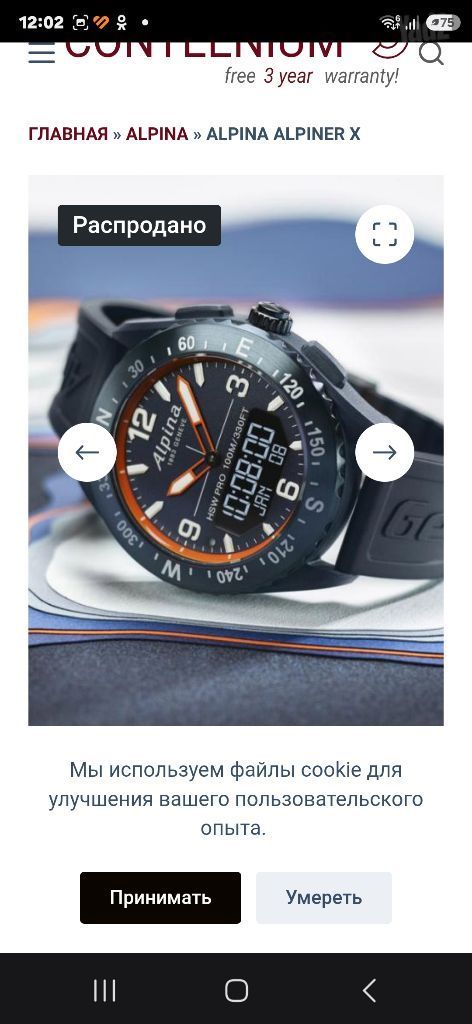Go to the ГЛАВНАЯ breadcrumb link
472x1024 pixels.
(x=68, y=134)
